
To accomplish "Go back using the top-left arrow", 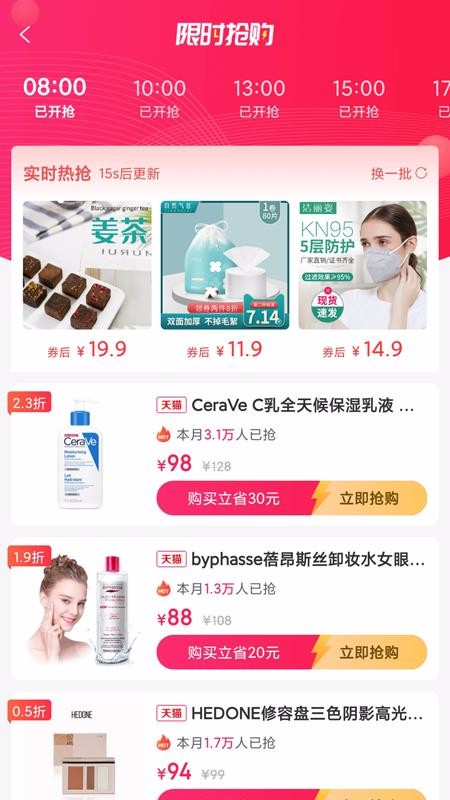I will 25,35.
